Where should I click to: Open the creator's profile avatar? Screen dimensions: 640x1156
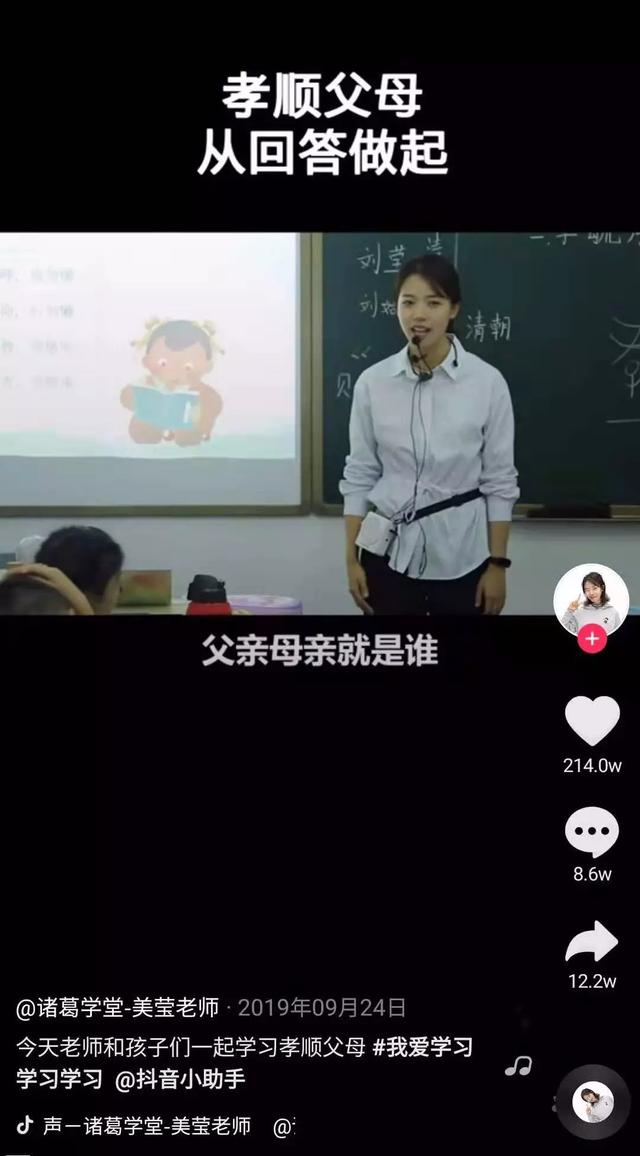point(591,598)
